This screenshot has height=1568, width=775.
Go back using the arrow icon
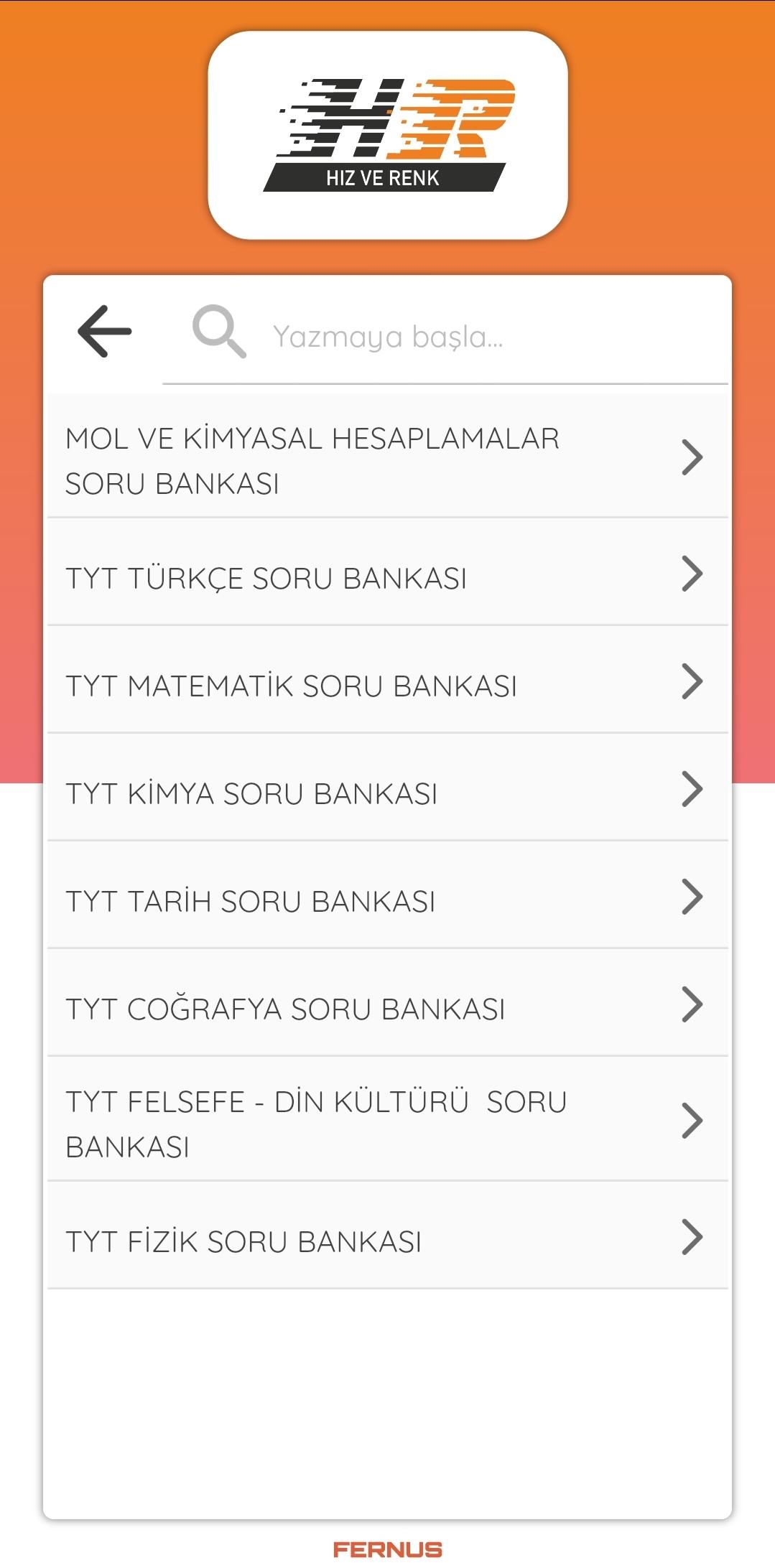tap(105, 332)
